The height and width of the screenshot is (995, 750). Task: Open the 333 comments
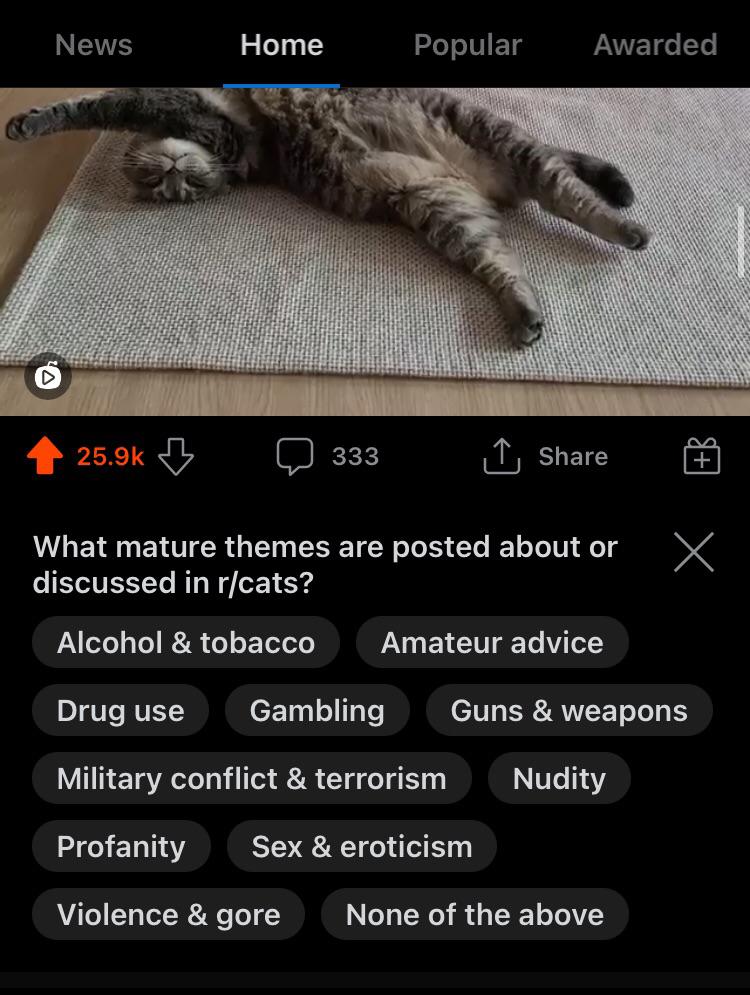coord(328,457)
